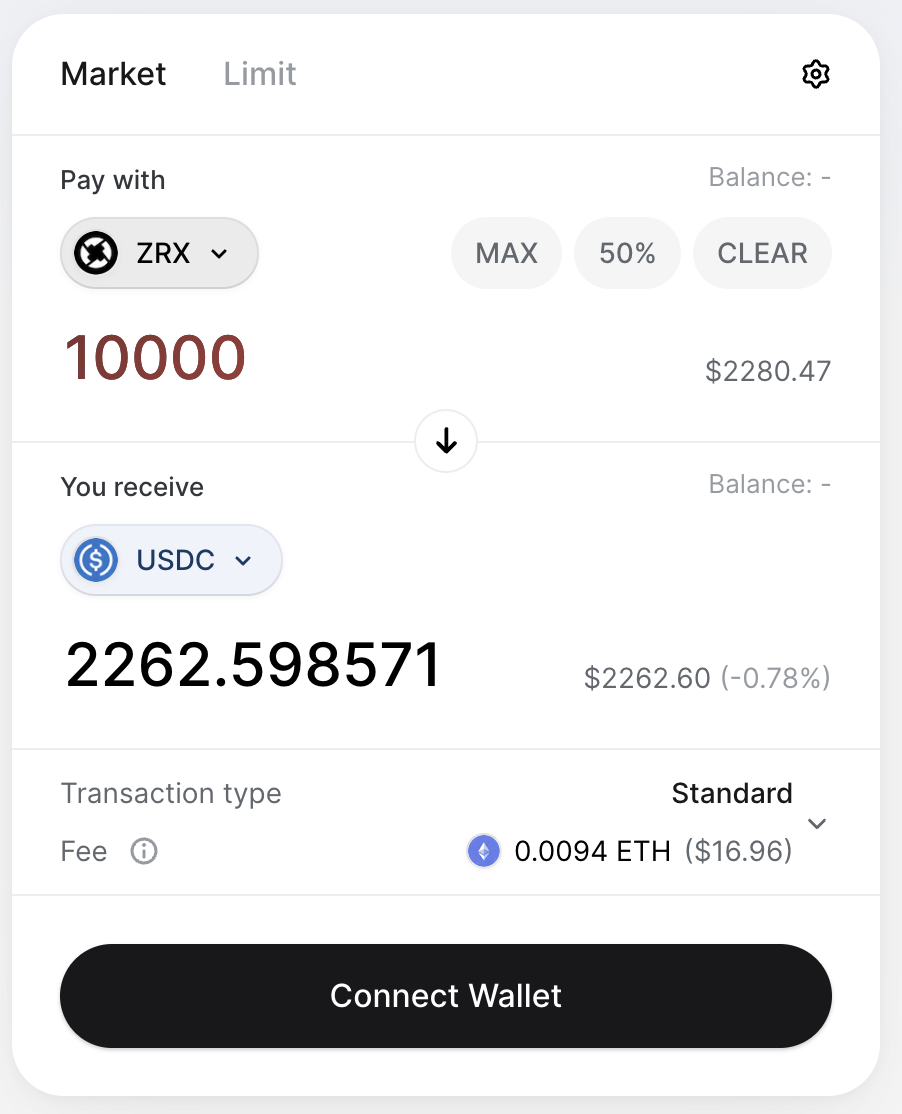Open the USDC token selector
Screen dimensions: 902x1114
click(171, 560)
